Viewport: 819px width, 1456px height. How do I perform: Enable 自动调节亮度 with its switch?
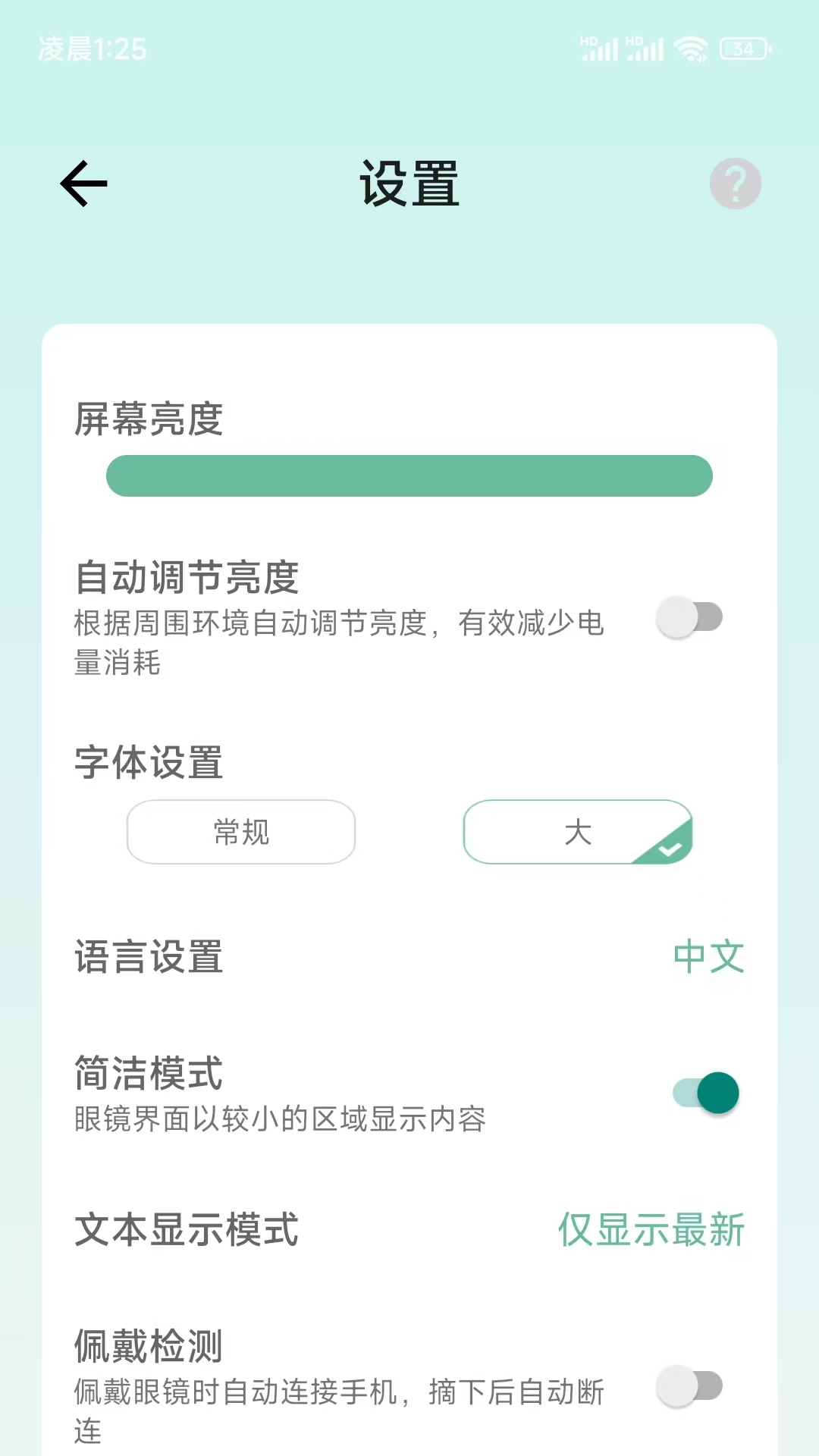pyautogui.click(x=689, y=617)
